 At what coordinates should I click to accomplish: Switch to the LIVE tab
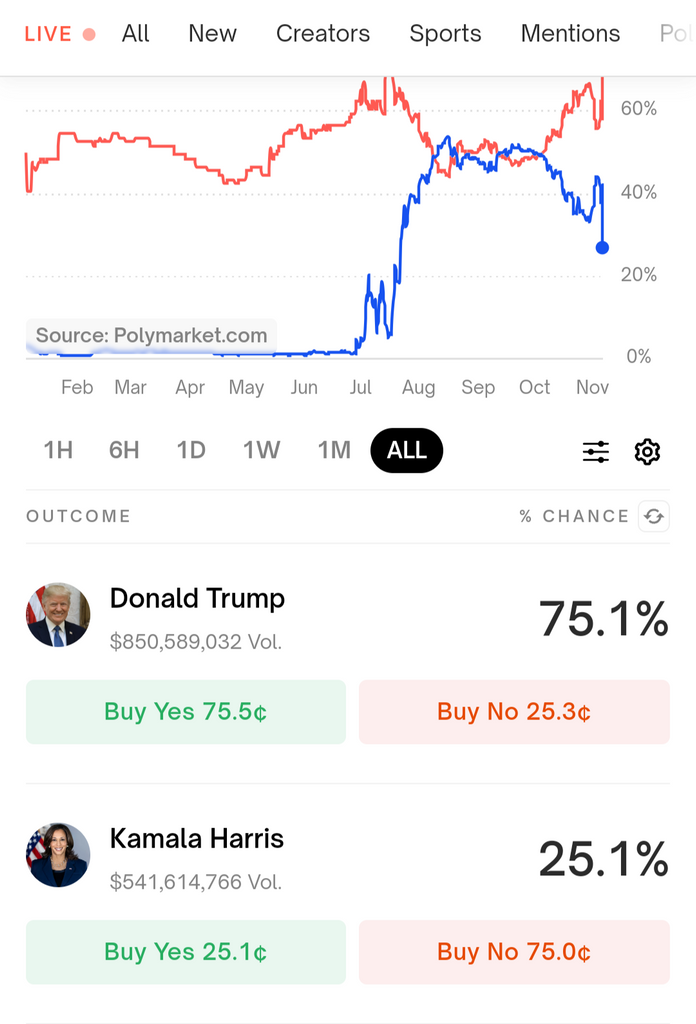[59, 34]
